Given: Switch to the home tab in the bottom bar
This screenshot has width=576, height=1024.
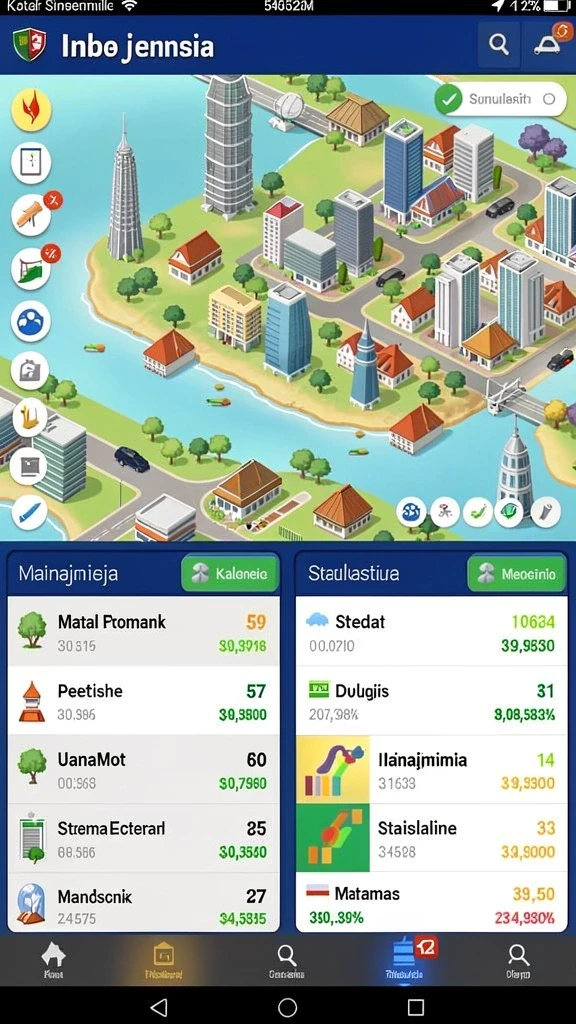Looking at the screenshot, I should click(x=53, y=961).
